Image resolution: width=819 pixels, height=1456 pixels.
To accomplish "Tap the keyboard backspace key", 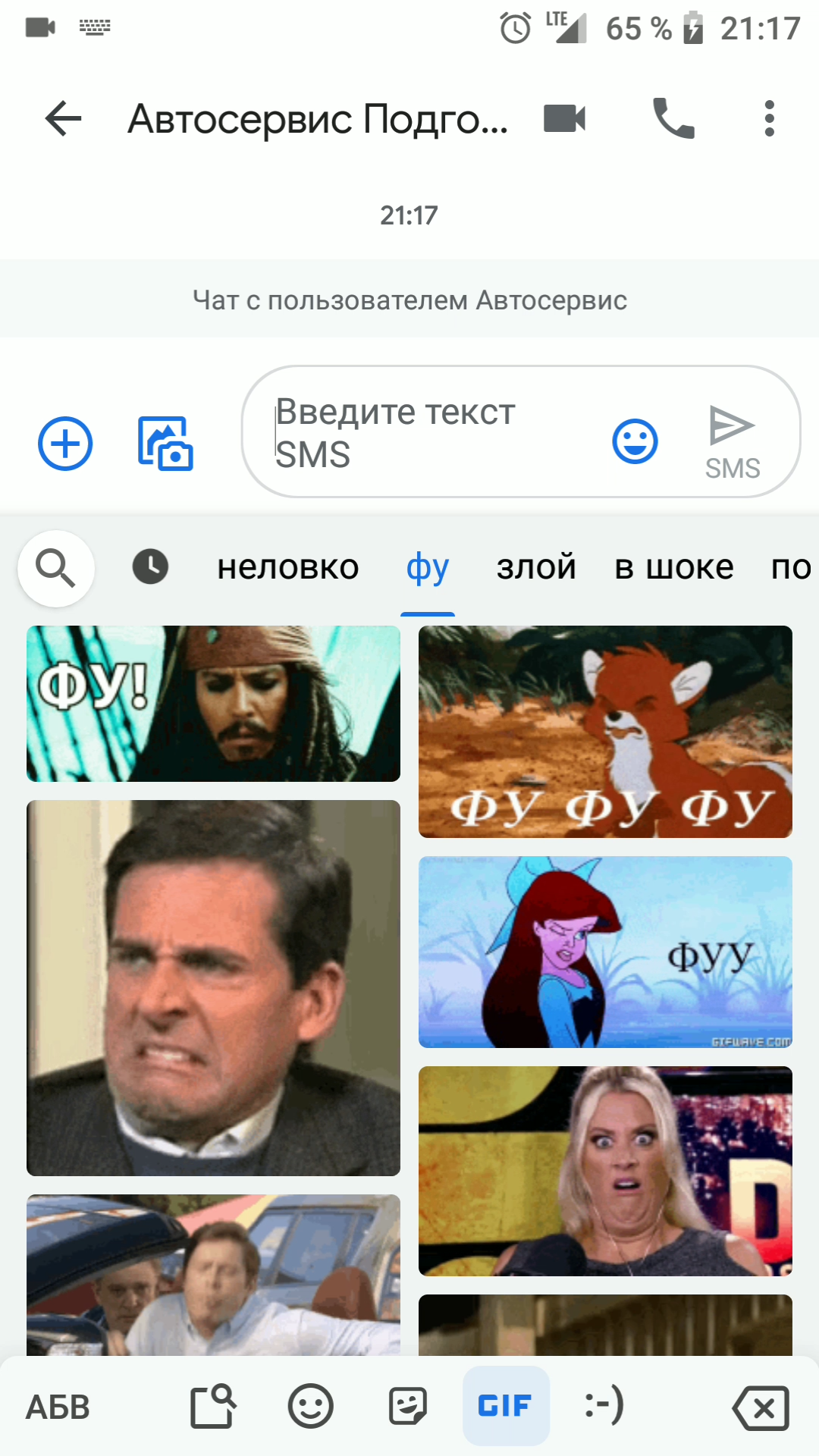I will [761, 1408].
